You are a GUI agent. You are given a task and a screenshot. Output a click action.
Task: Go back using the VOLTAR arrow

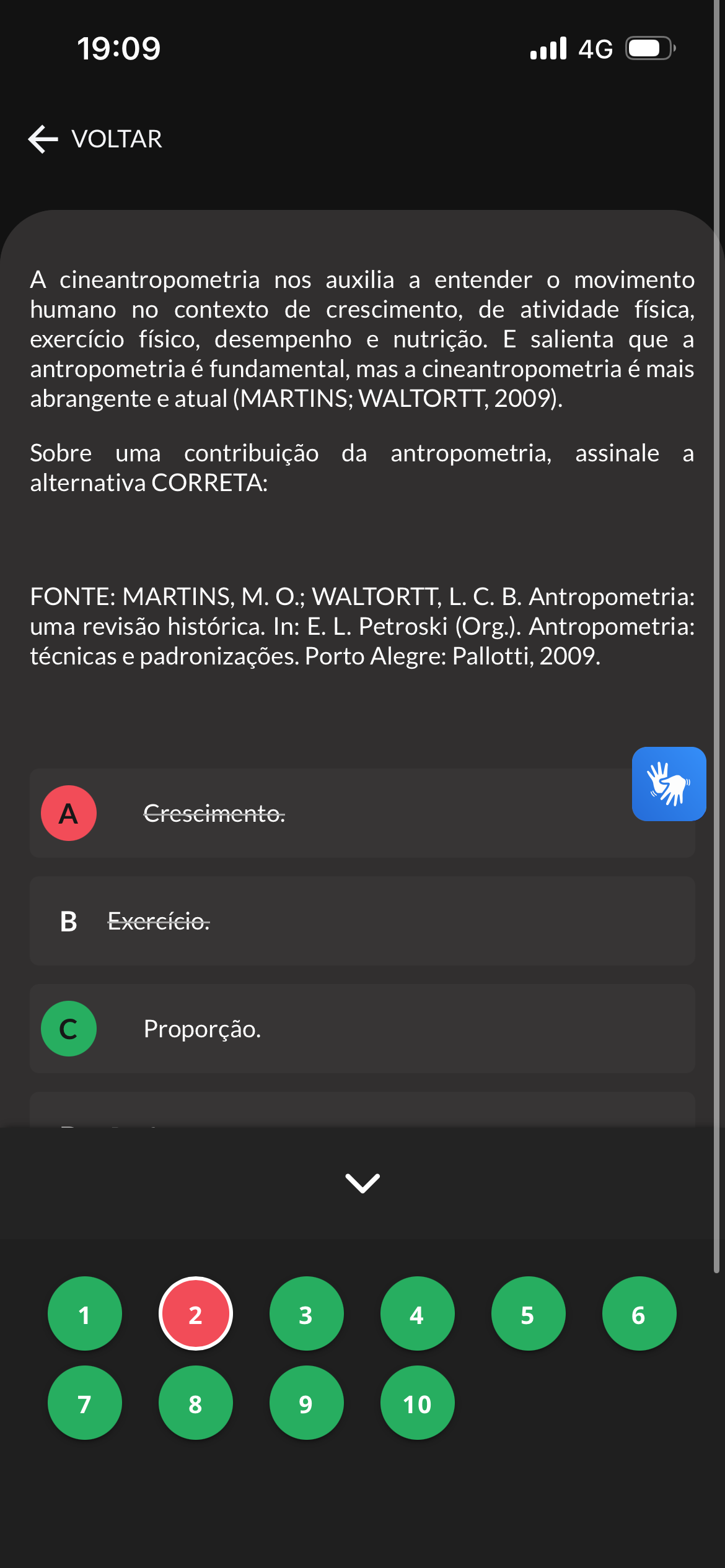(x=95, y=139)
